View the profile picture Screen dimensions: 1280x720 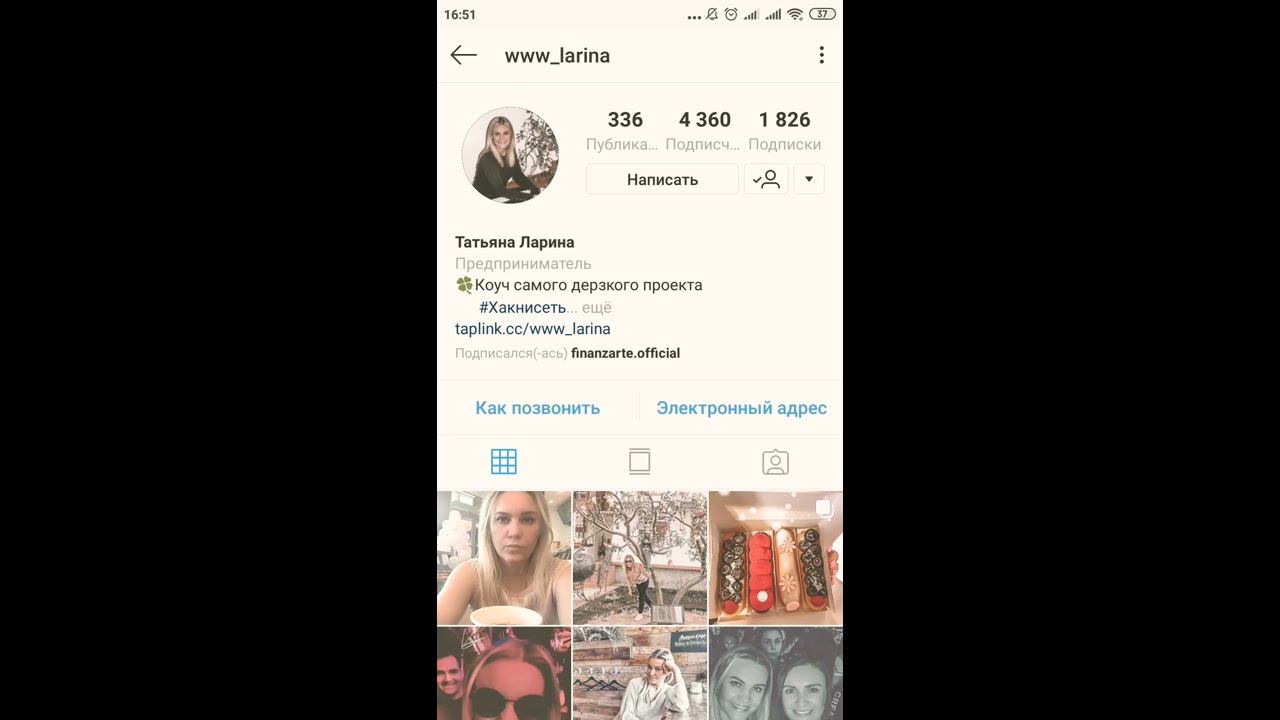click(x=510, y=155)
